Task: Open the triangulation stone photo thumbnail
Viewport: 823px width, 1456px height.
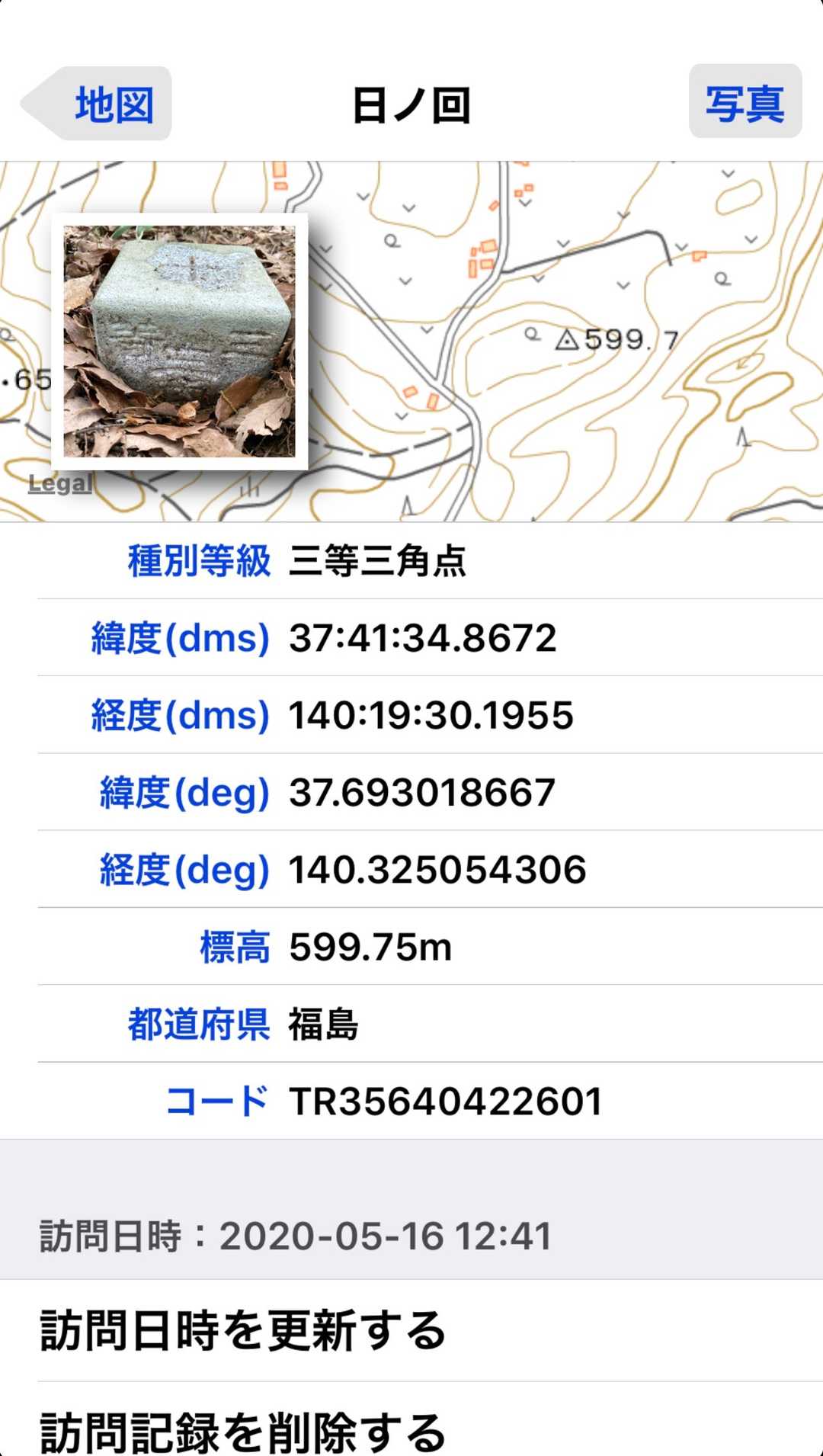Action: 179,342
